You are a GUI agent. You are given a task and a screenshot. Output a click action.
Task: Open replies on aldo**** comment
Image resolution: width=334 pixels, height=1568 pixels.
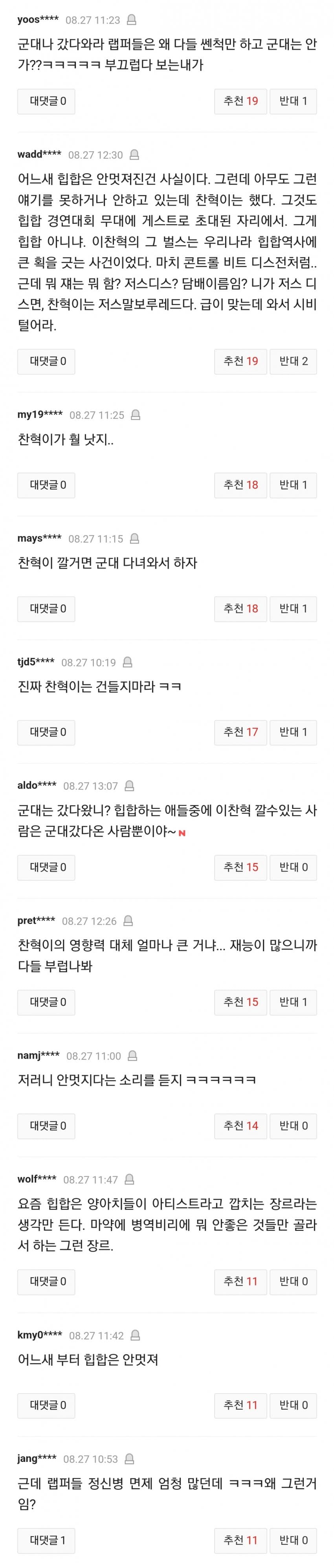coord(46,867)
